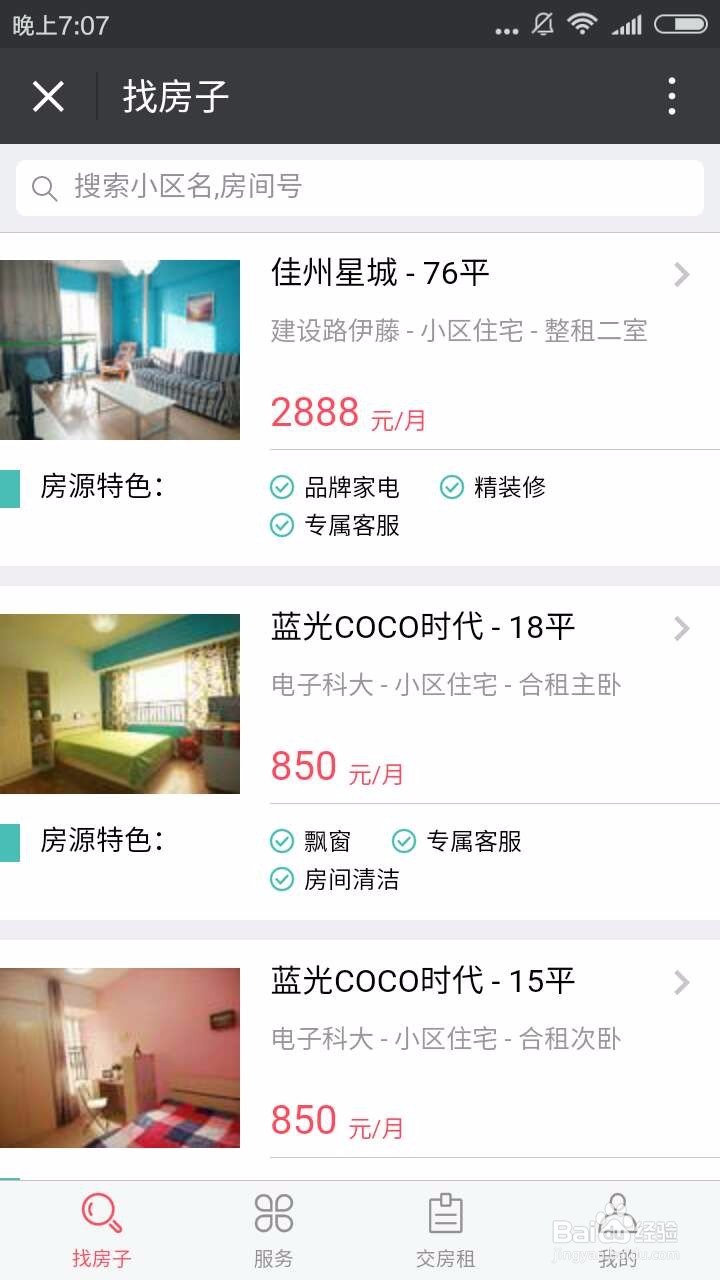Click the 房间清洁 feature label to toggle it

[x=350, y=879]
